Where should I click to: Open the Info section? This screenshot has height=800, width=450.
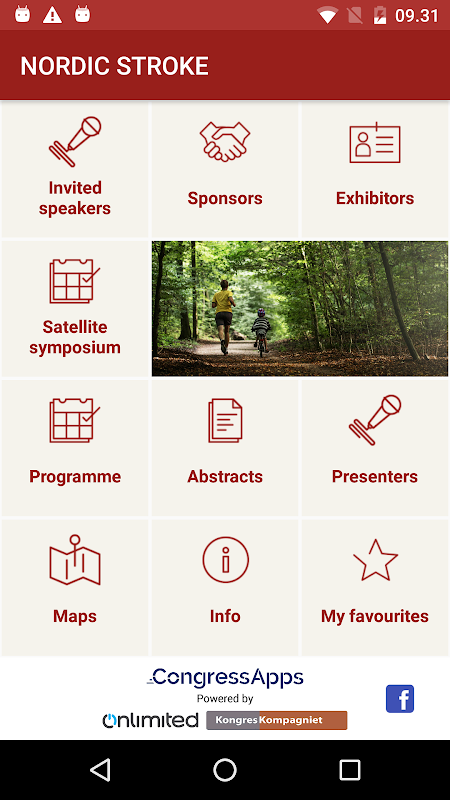[225, 588]
